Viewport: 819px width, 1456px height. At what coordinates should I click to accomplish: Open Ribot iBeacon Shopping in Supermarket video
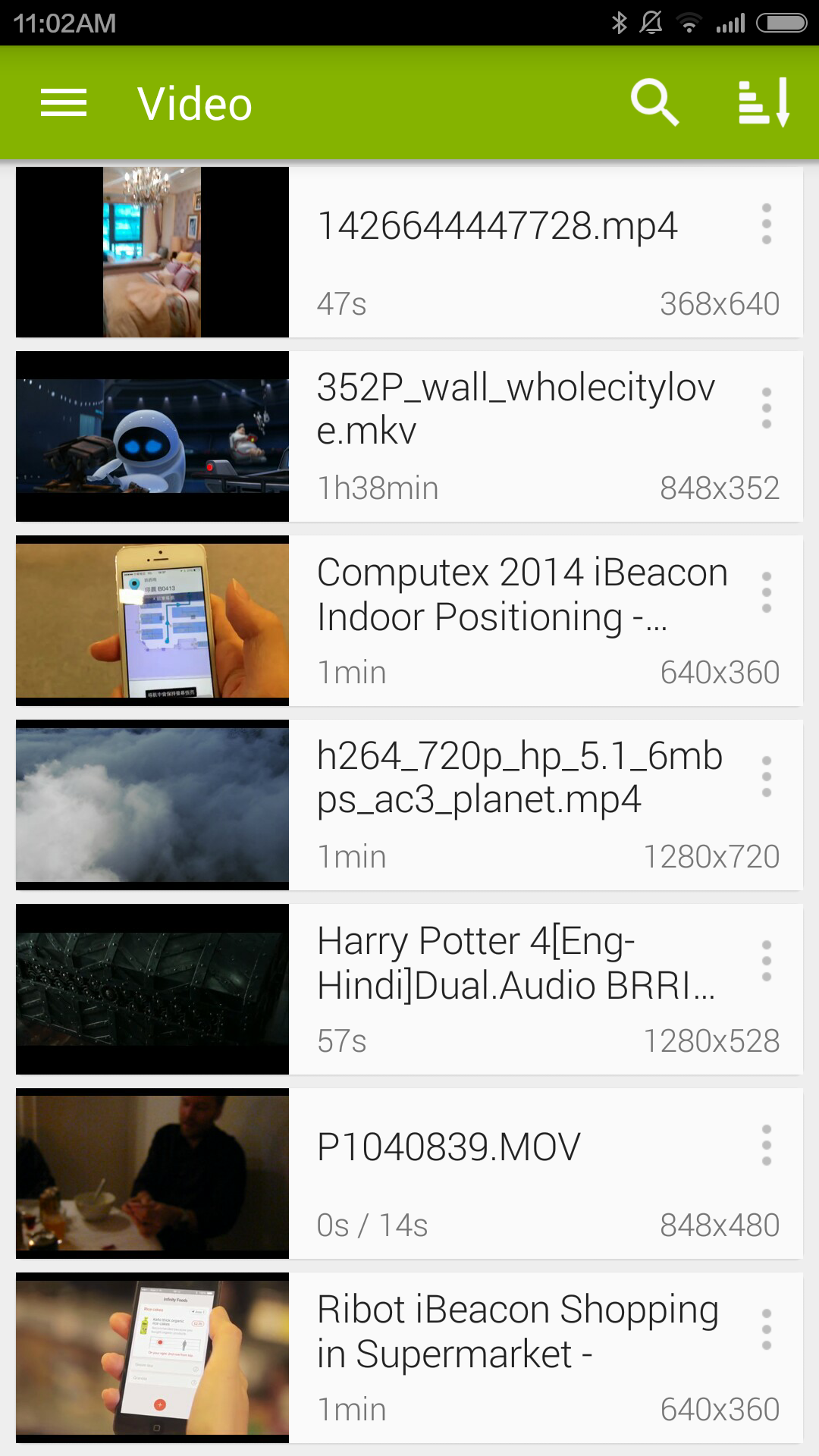click(409, 1358)
